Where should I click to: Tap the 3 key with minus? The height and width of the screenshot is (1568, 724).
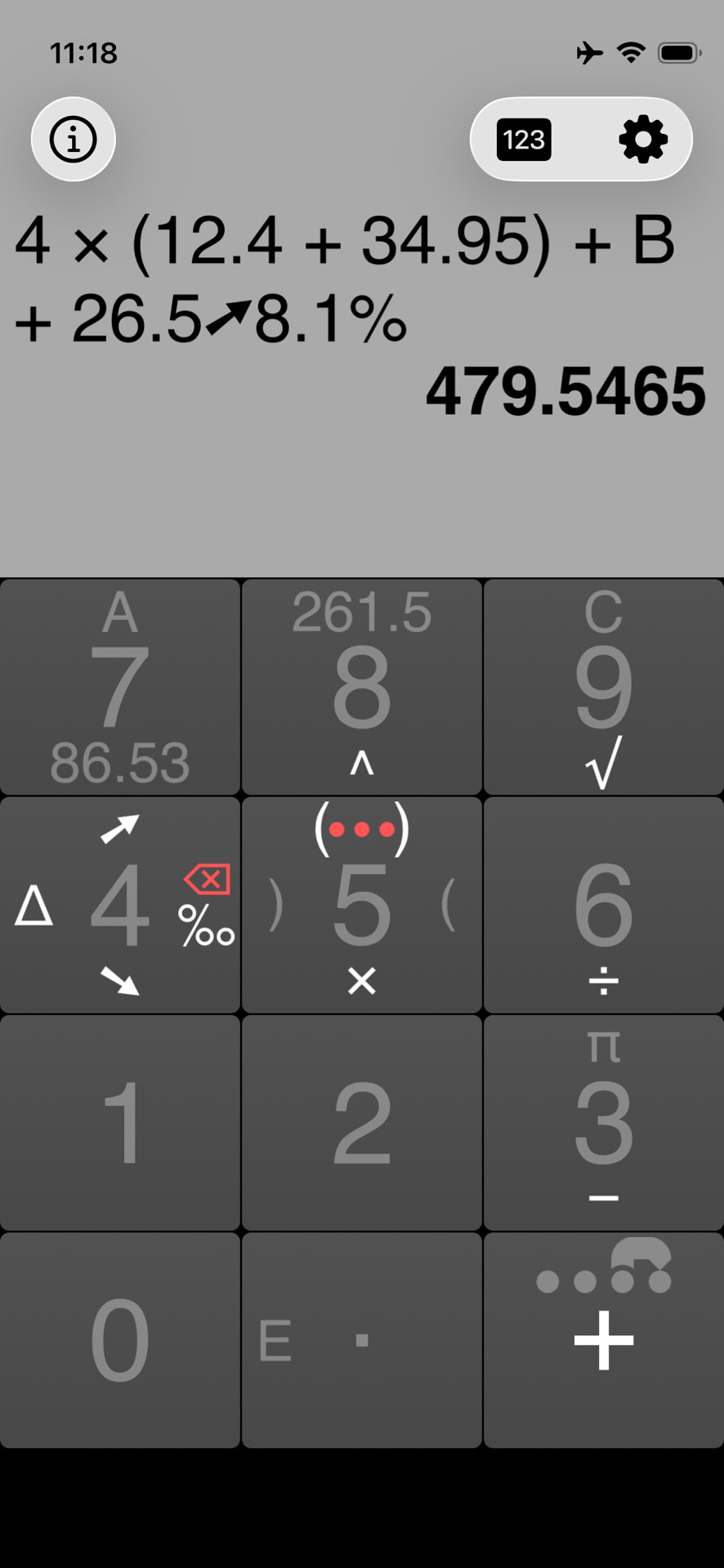604,1123
